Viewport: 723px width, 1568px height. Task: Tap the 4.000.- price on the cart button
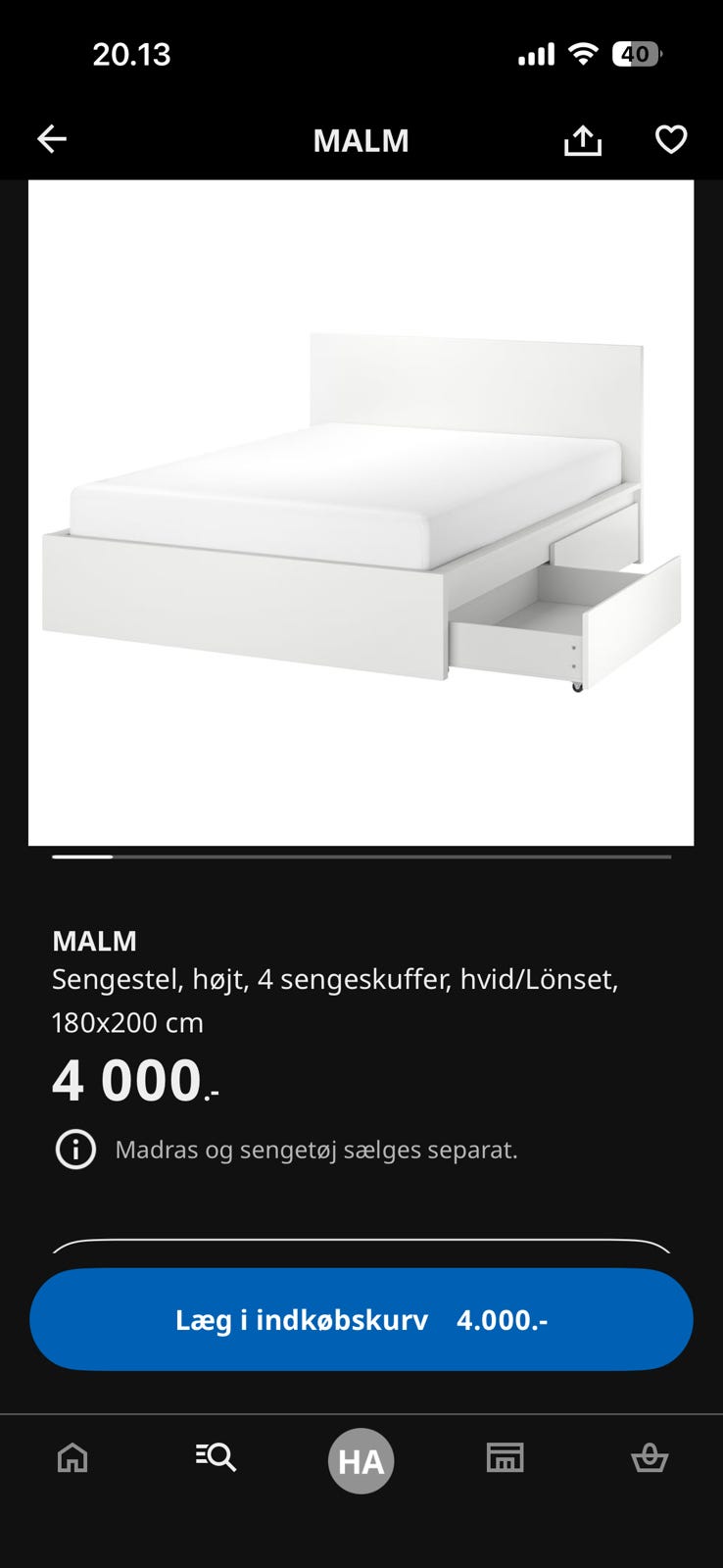(503, 1319)
